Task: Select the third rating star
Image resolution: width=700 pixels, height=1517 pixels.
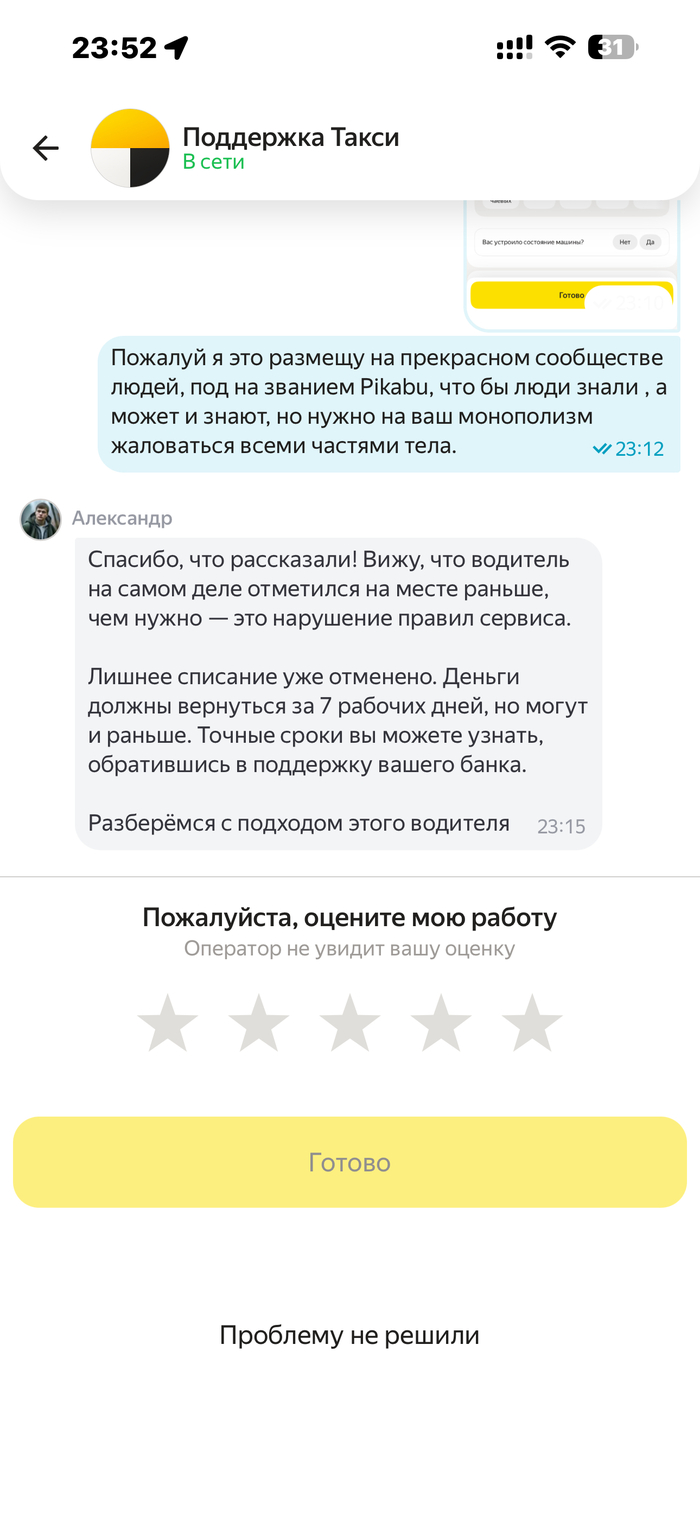Action: pos(349,1023)
